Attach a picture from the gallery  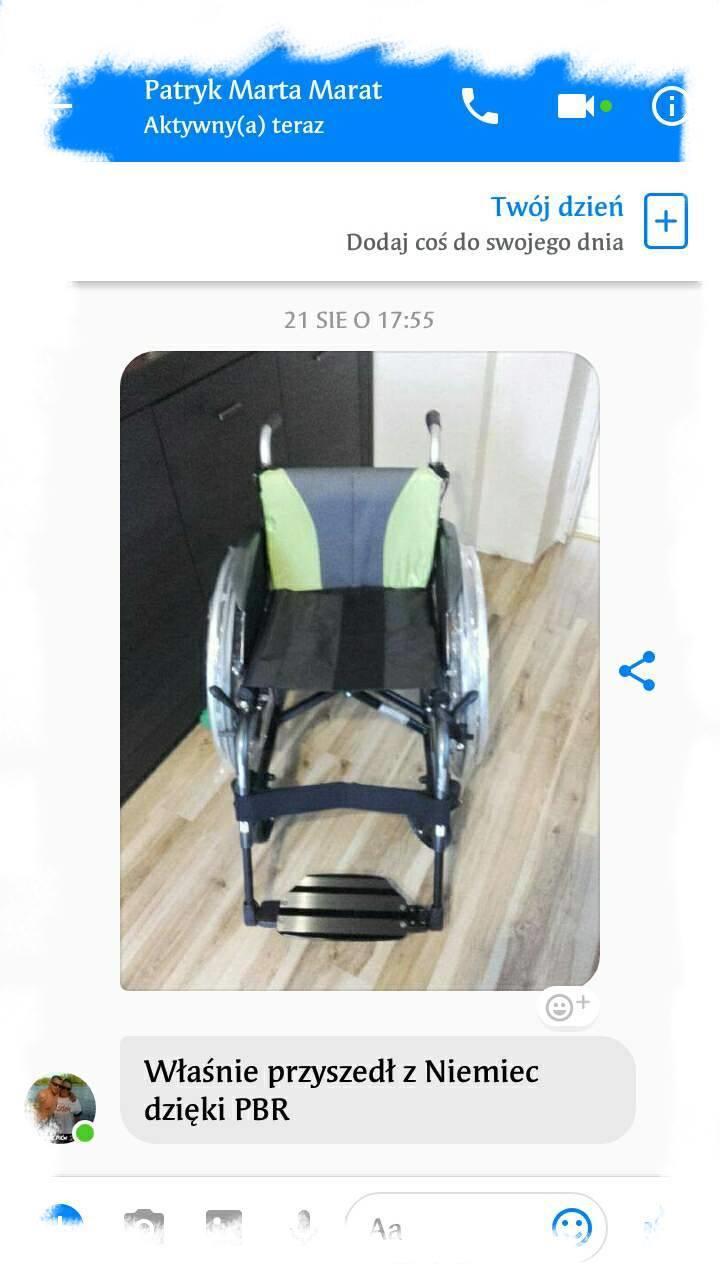[224, 1225]
